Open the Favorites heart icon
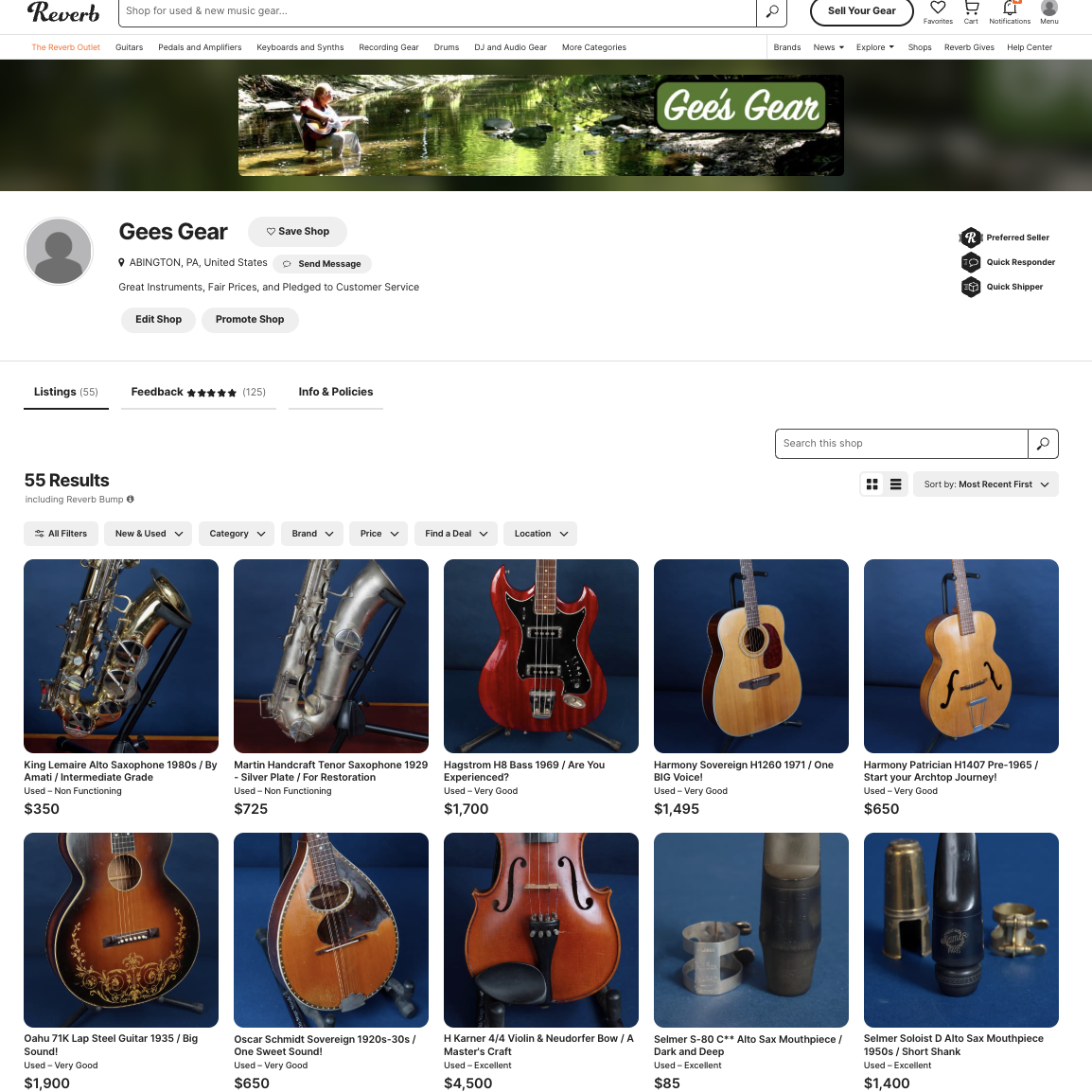This screenshot has width=1092, height=1092. coord(938,9)
